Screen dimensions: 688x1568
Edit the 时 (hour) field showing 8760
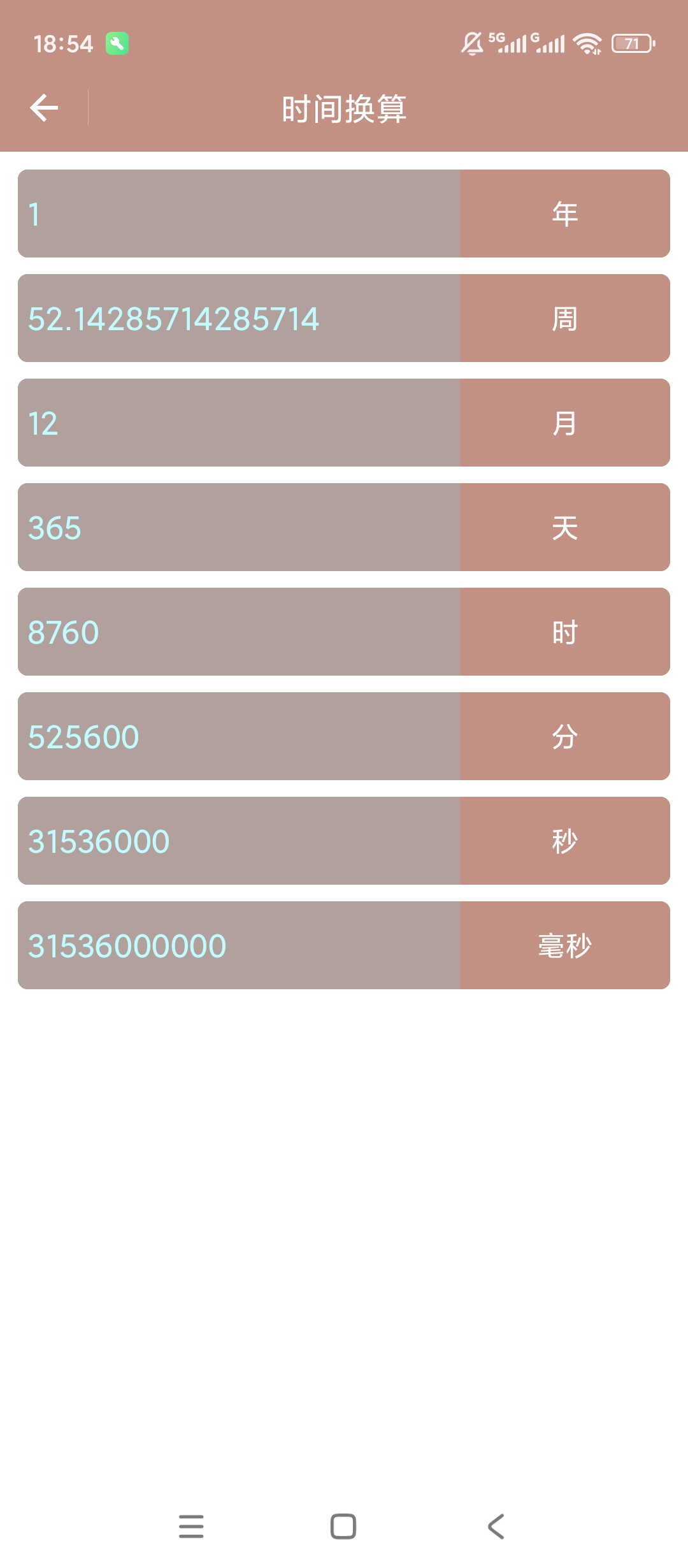239,632
